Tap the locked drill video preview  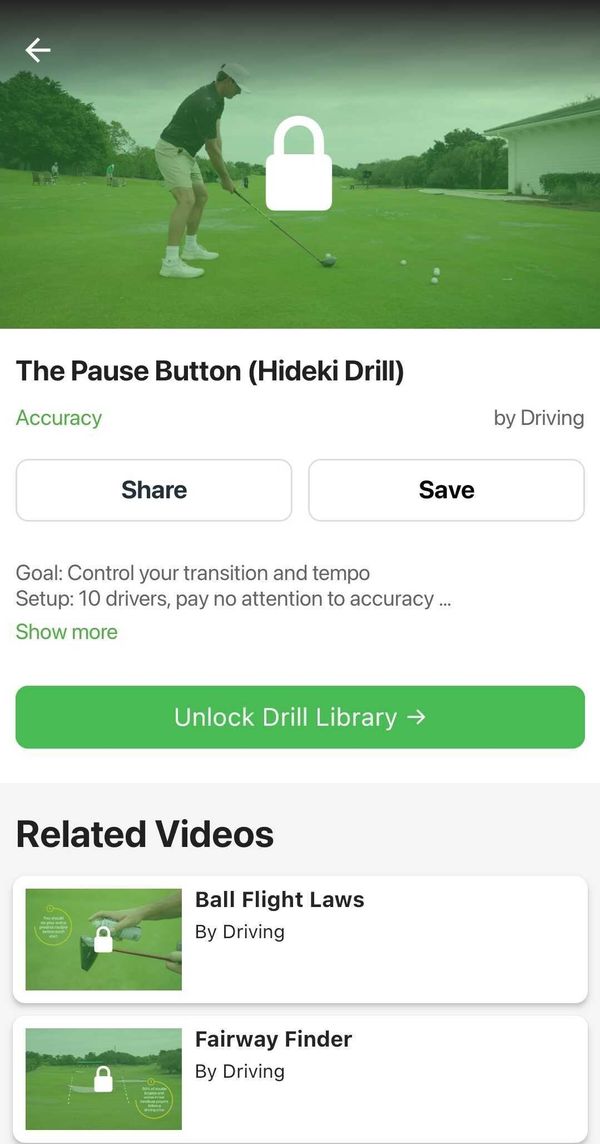coord(300,164)
